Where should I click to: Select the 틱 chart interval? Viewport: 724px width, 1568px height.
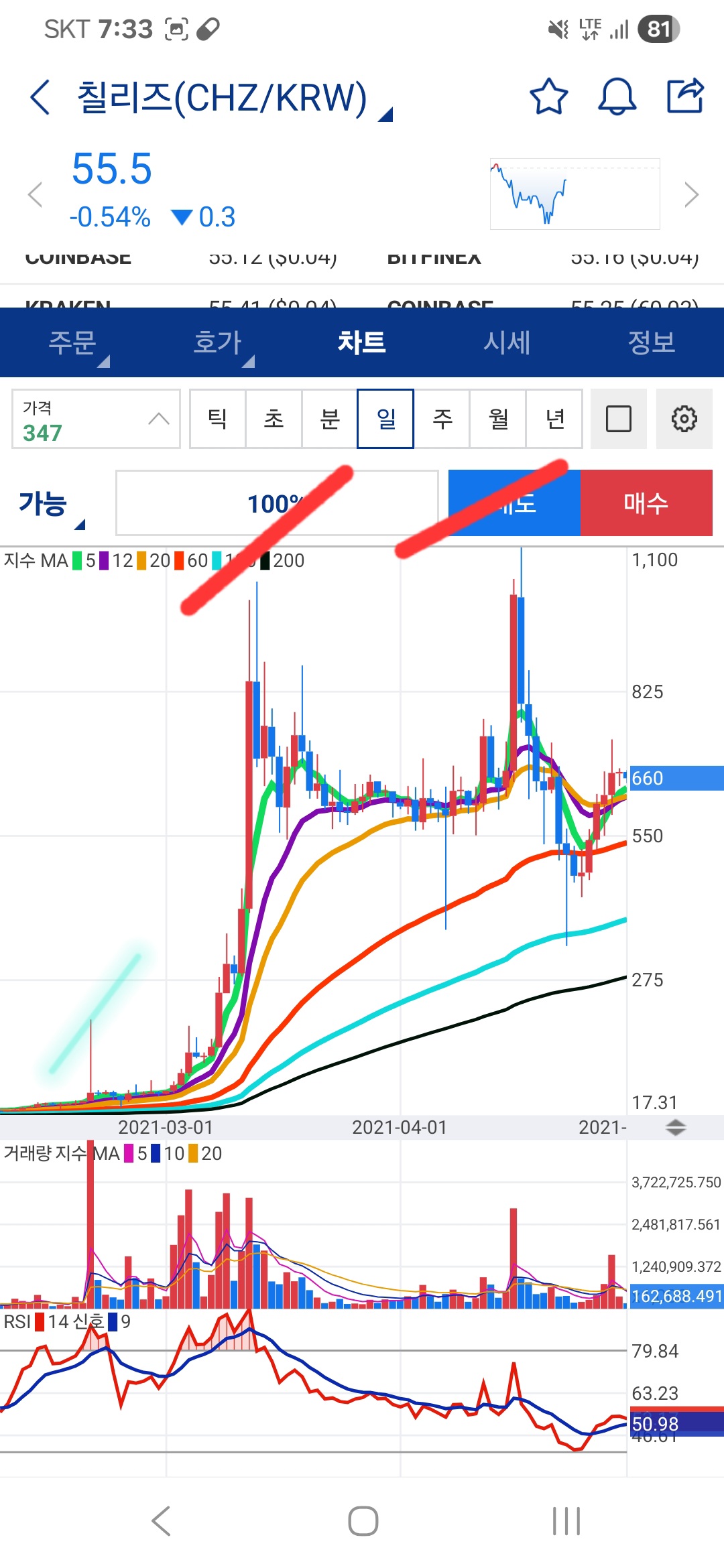click(x=217, y=419)
